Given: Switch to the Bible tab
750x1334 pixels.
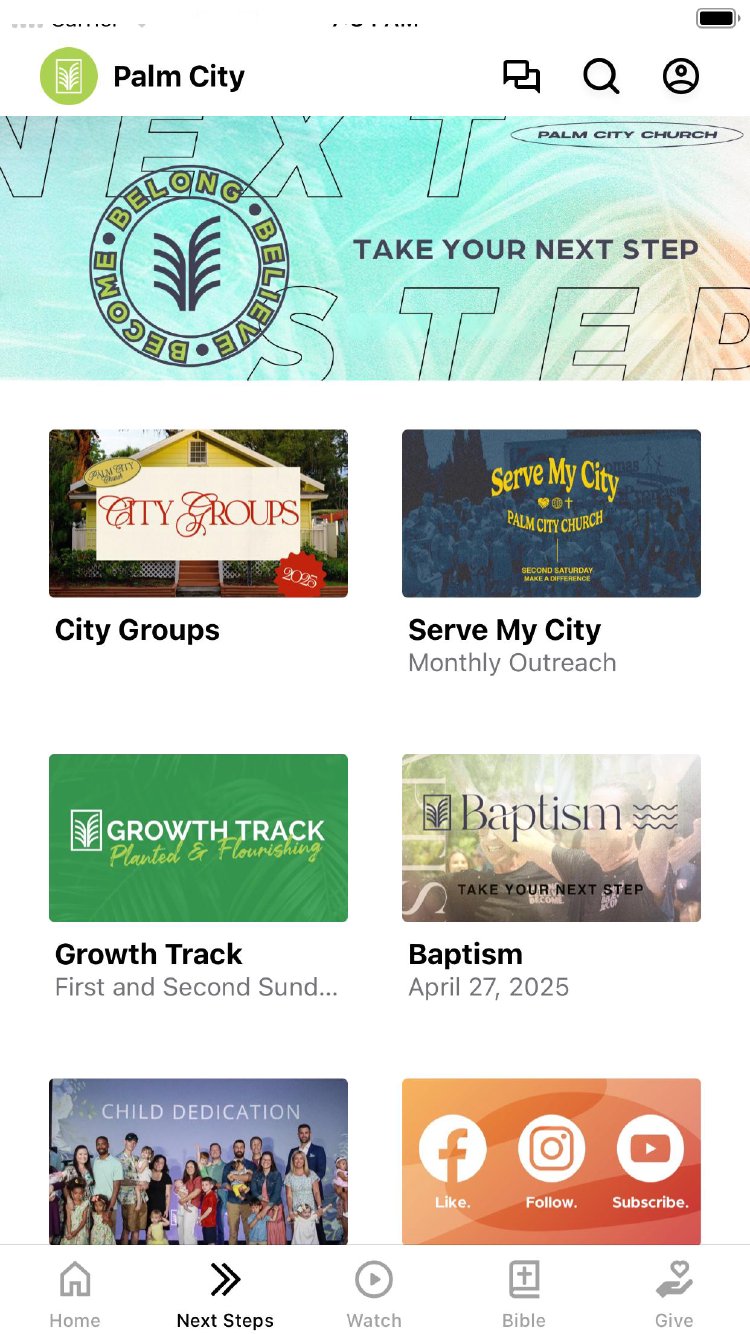Looking at the screenshot, I should [524, 1294].
